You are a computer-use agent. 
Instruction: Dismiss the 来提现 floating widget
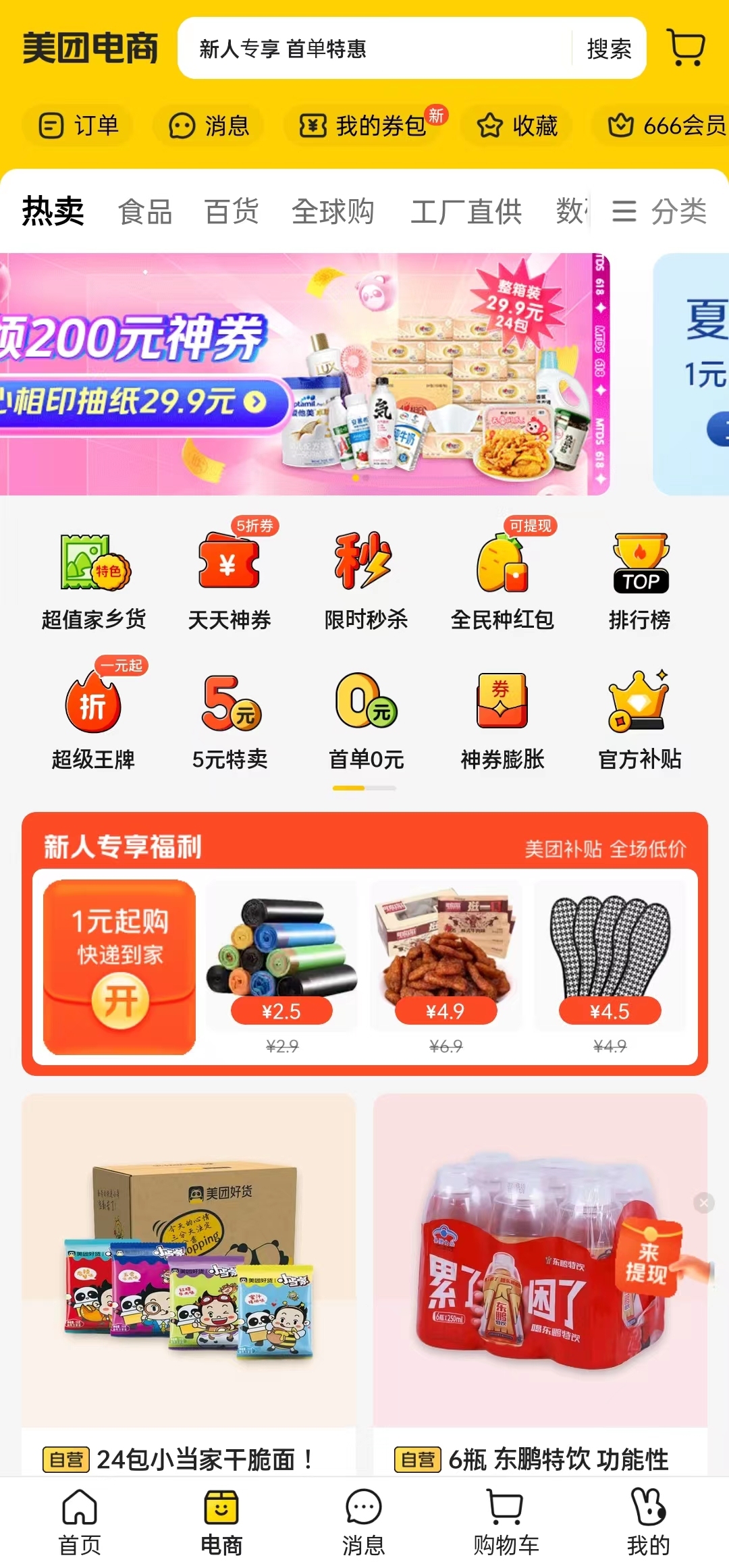point(704,1202)
